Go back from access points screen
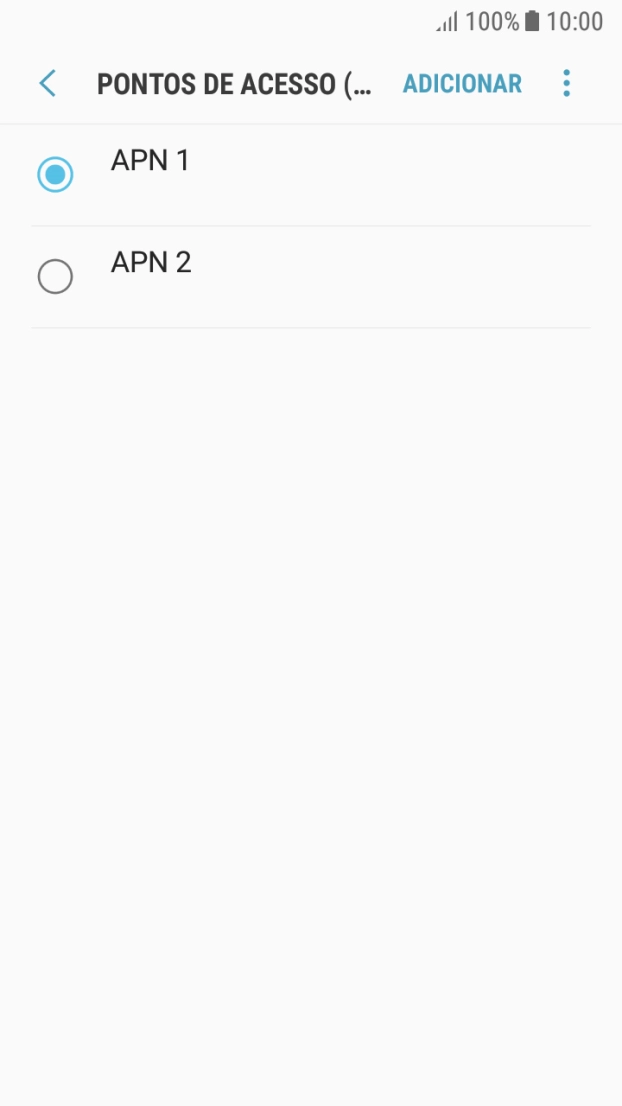Image resolution: width=622 pixels, height=1106 pixels. [x=47, y=84]
